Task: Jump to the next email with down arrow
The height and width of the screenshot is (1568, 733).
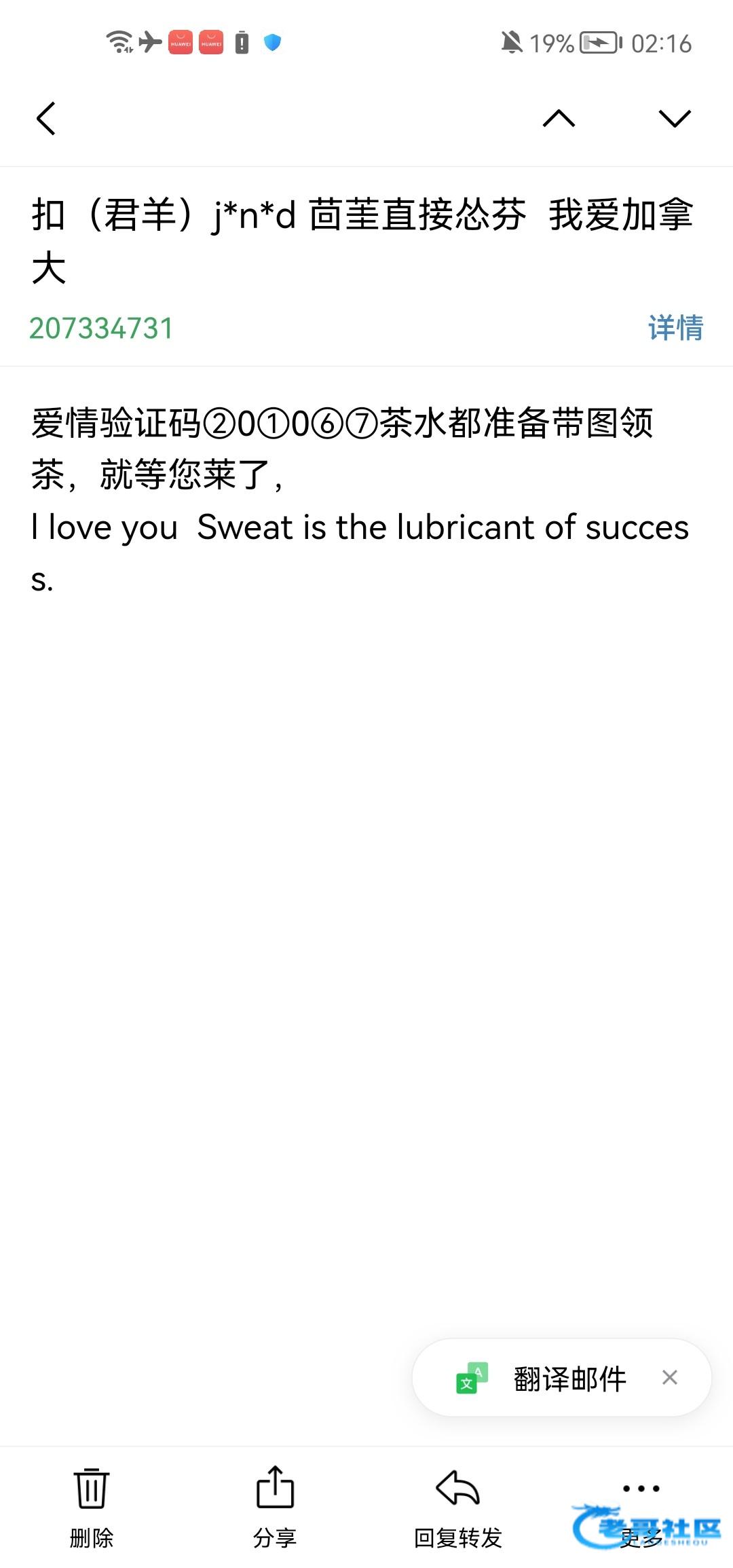Action: pyautogui.click(x=675, y=119)
